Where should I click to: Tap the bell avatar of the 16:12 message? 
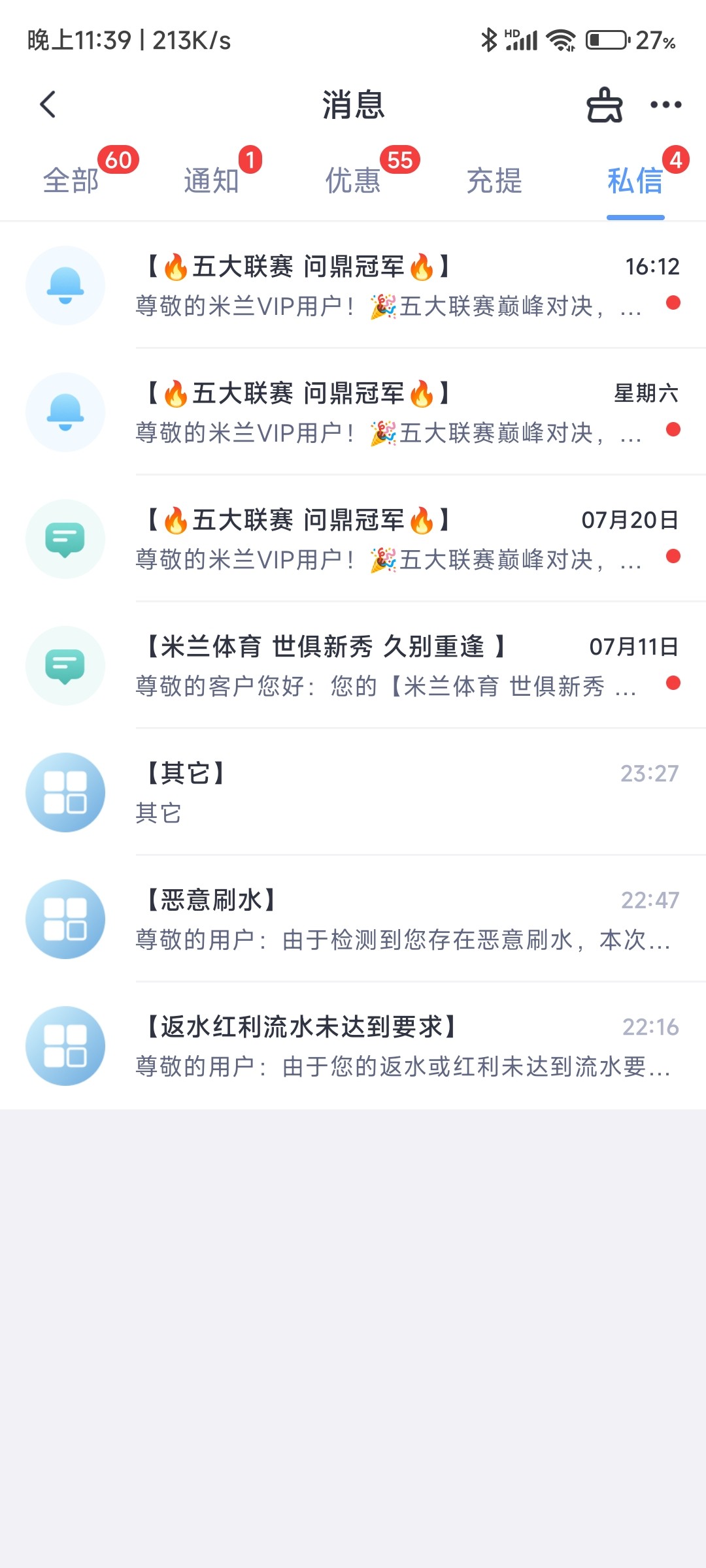(x=65, y=286)
